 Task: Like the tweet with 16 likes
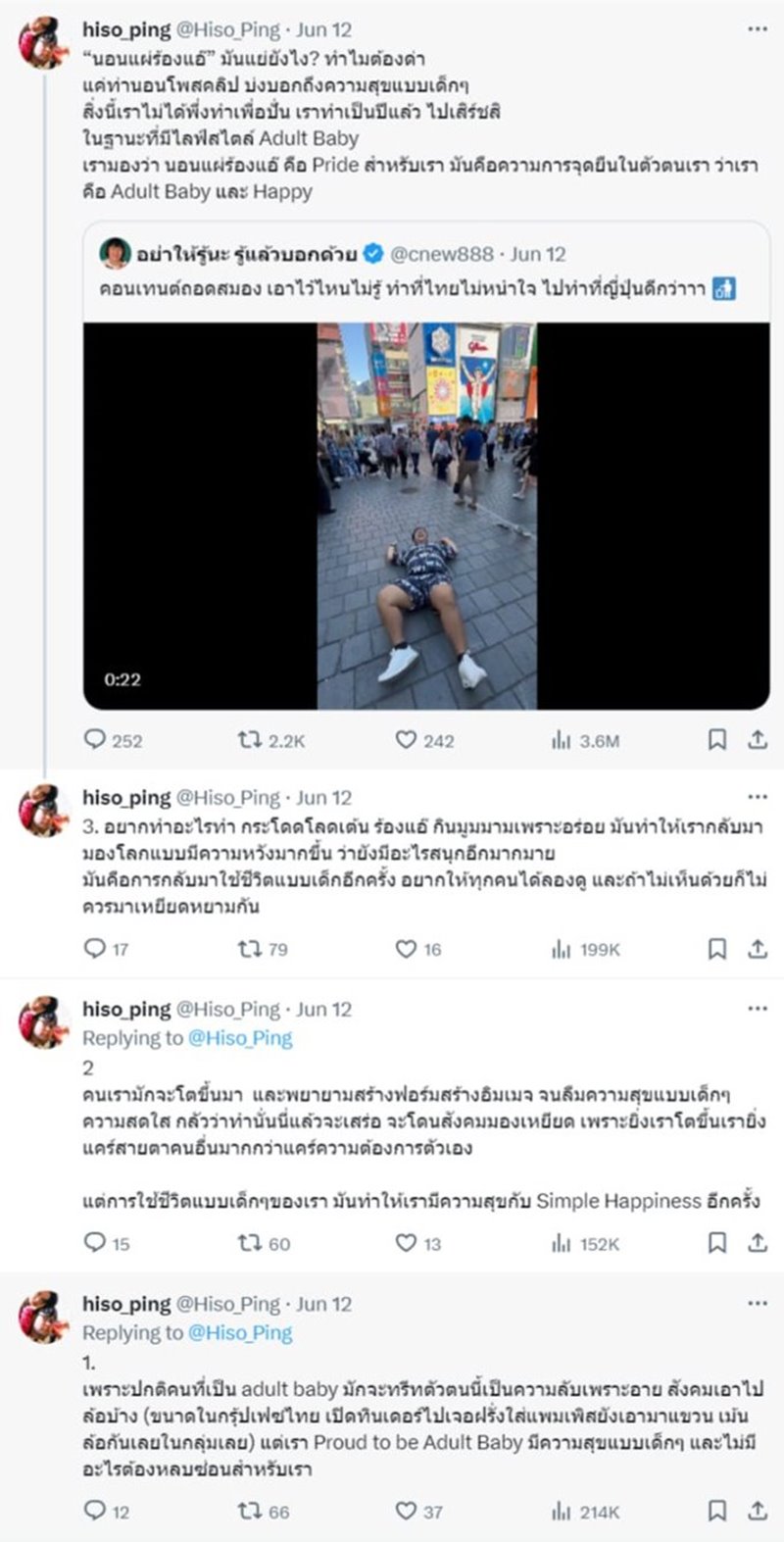[406, 948]
